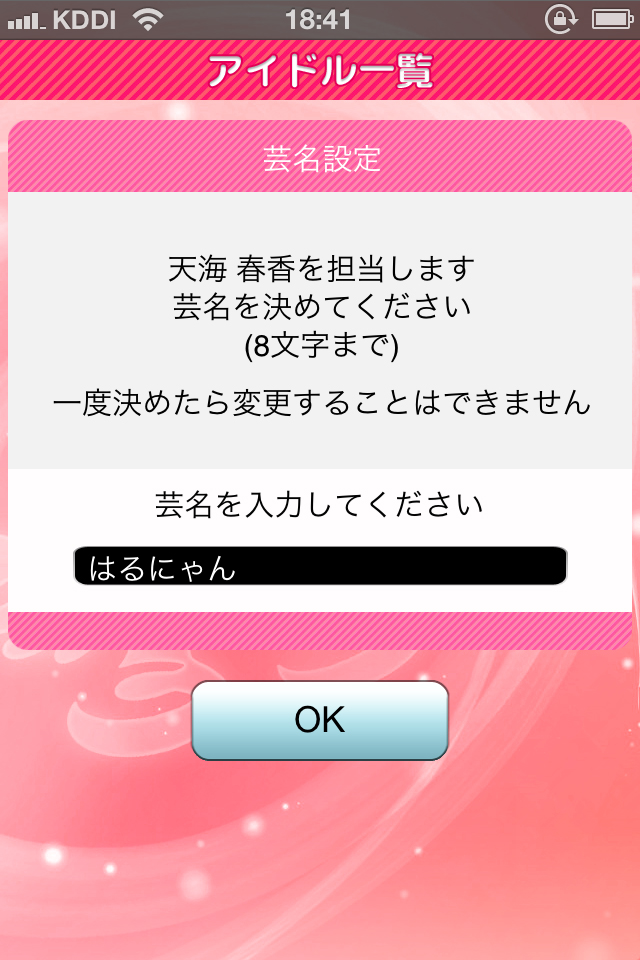Confirm the stage name with OK
Image resolution: width=640 pixels, height=960 pixels.
tap(320, 720)
